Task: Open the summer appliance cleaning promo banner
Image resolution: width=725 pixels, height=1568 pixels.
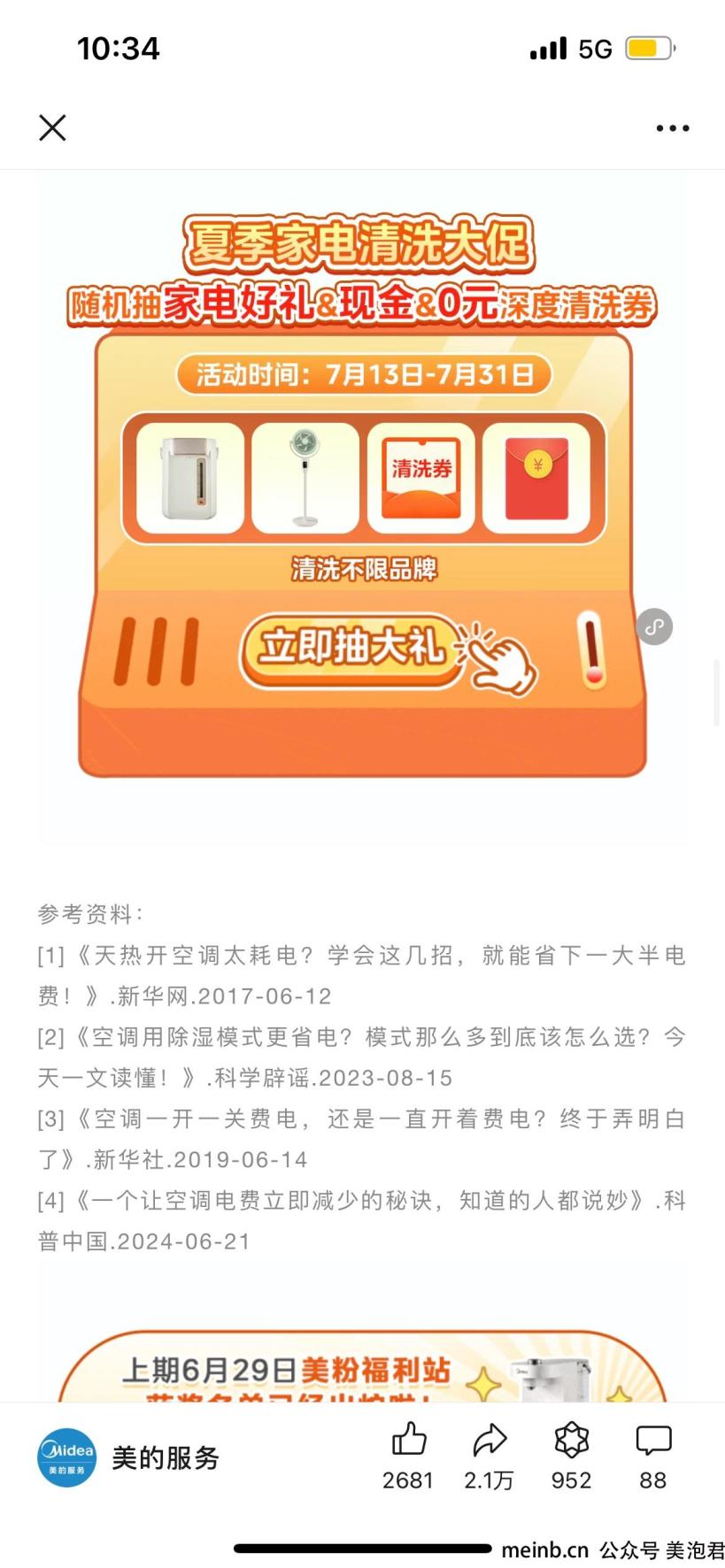Action: (x=361, y=496)
